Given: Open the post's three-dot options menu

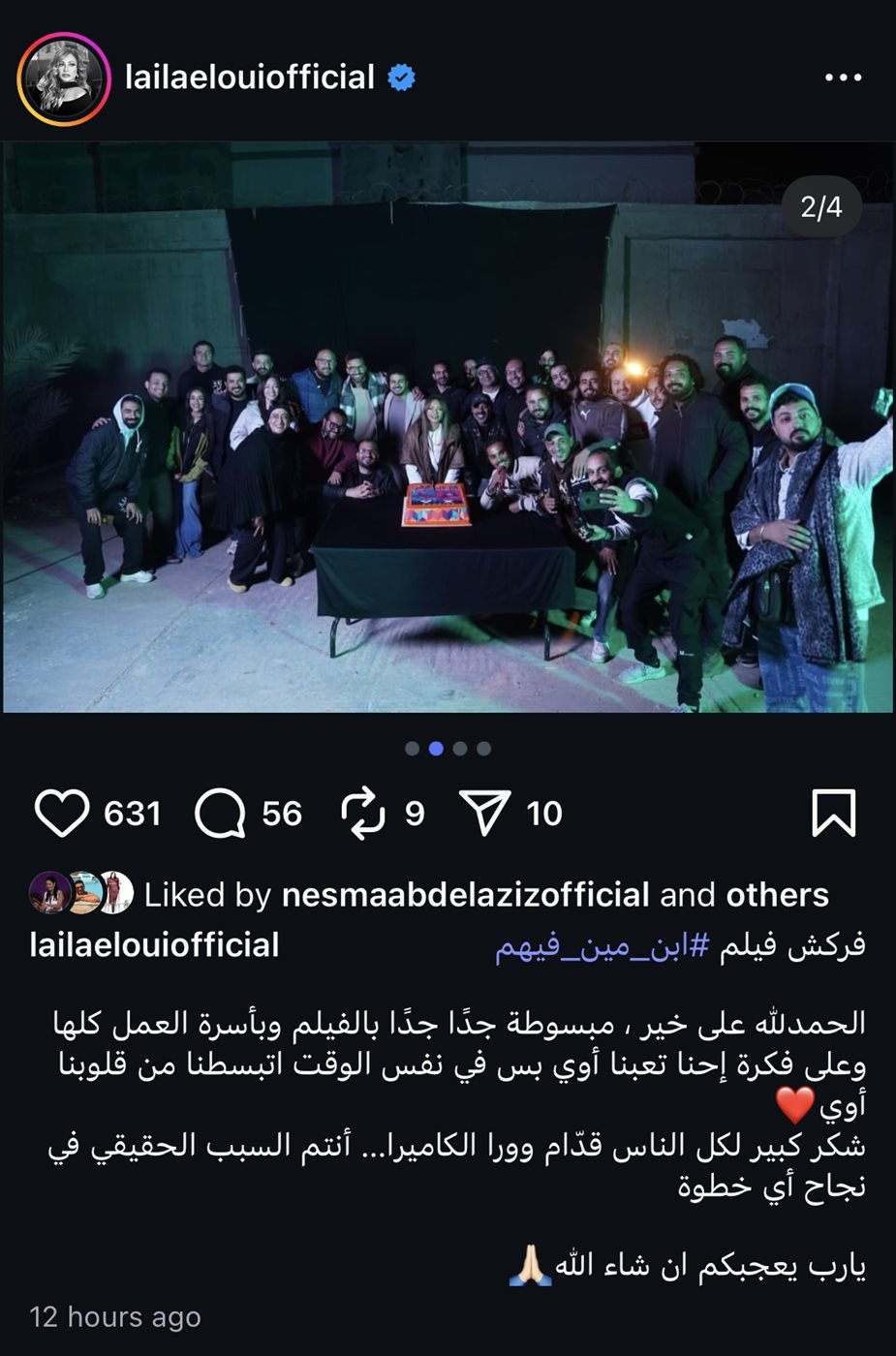Looking at the screenshot, I should (x=843, y=77).
